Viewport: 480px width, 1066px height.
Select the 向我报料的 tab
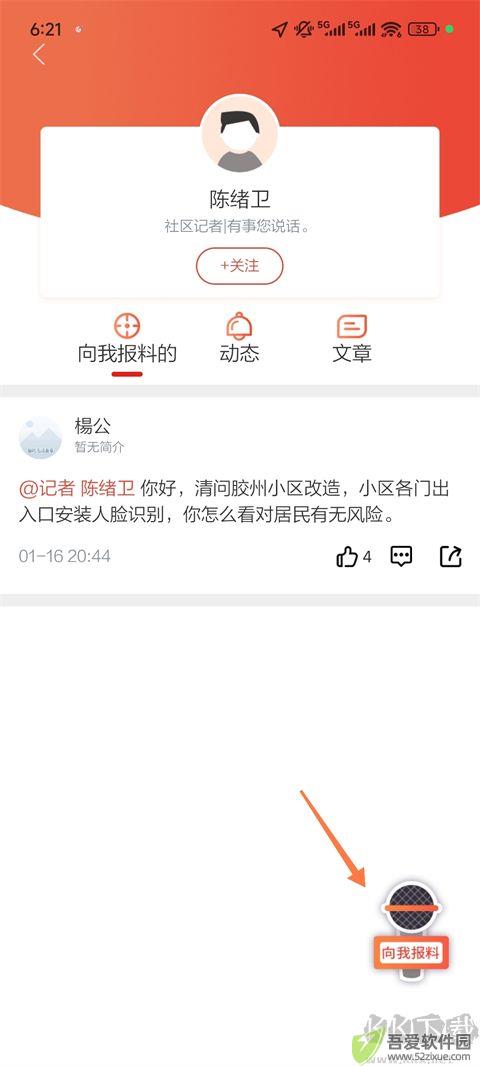[x=127, y=338]
